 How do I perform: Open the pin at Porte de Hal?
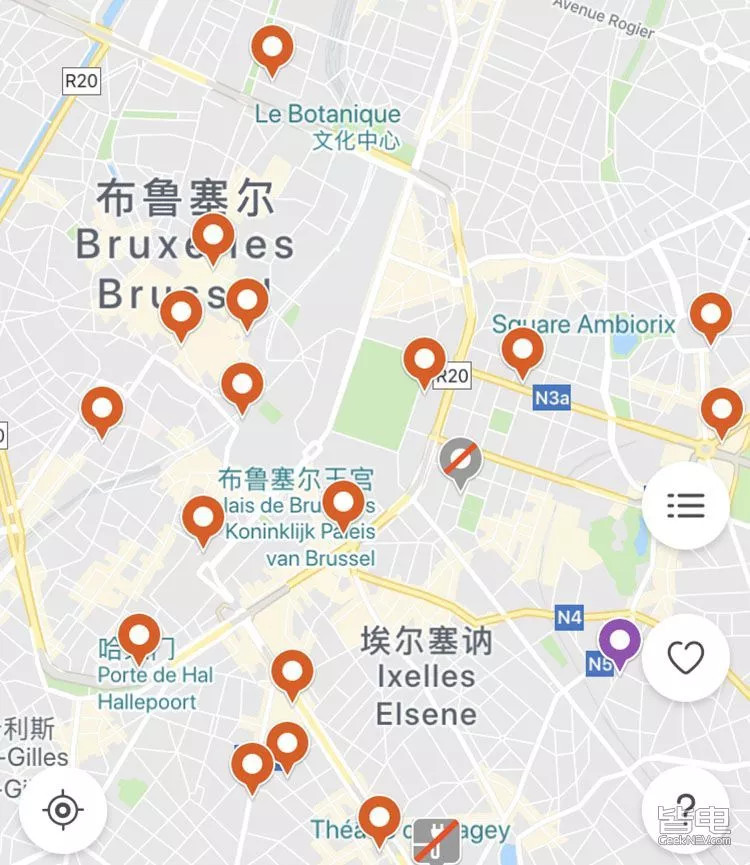coord(139,636)
